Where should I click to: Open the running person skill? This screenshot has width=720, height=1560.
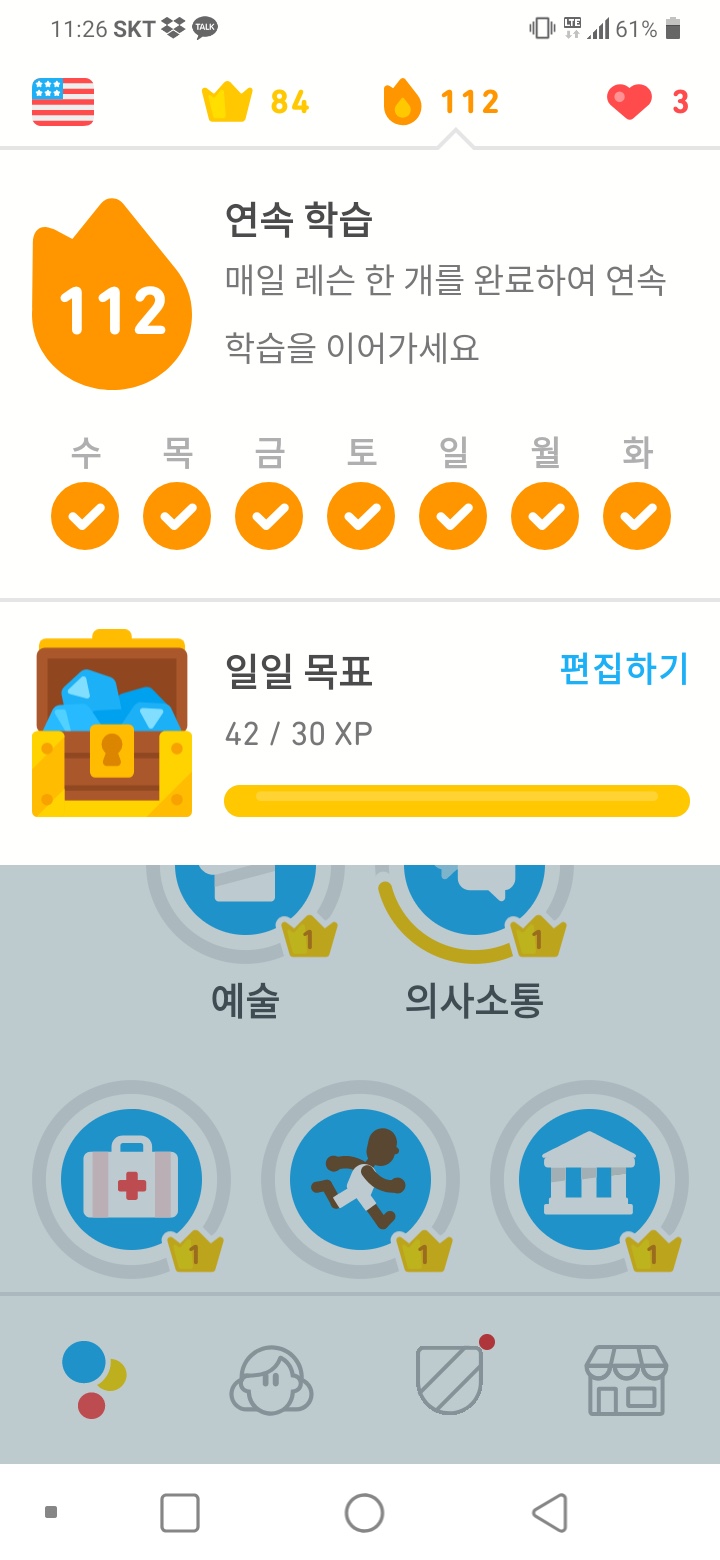pos(360,1179)
